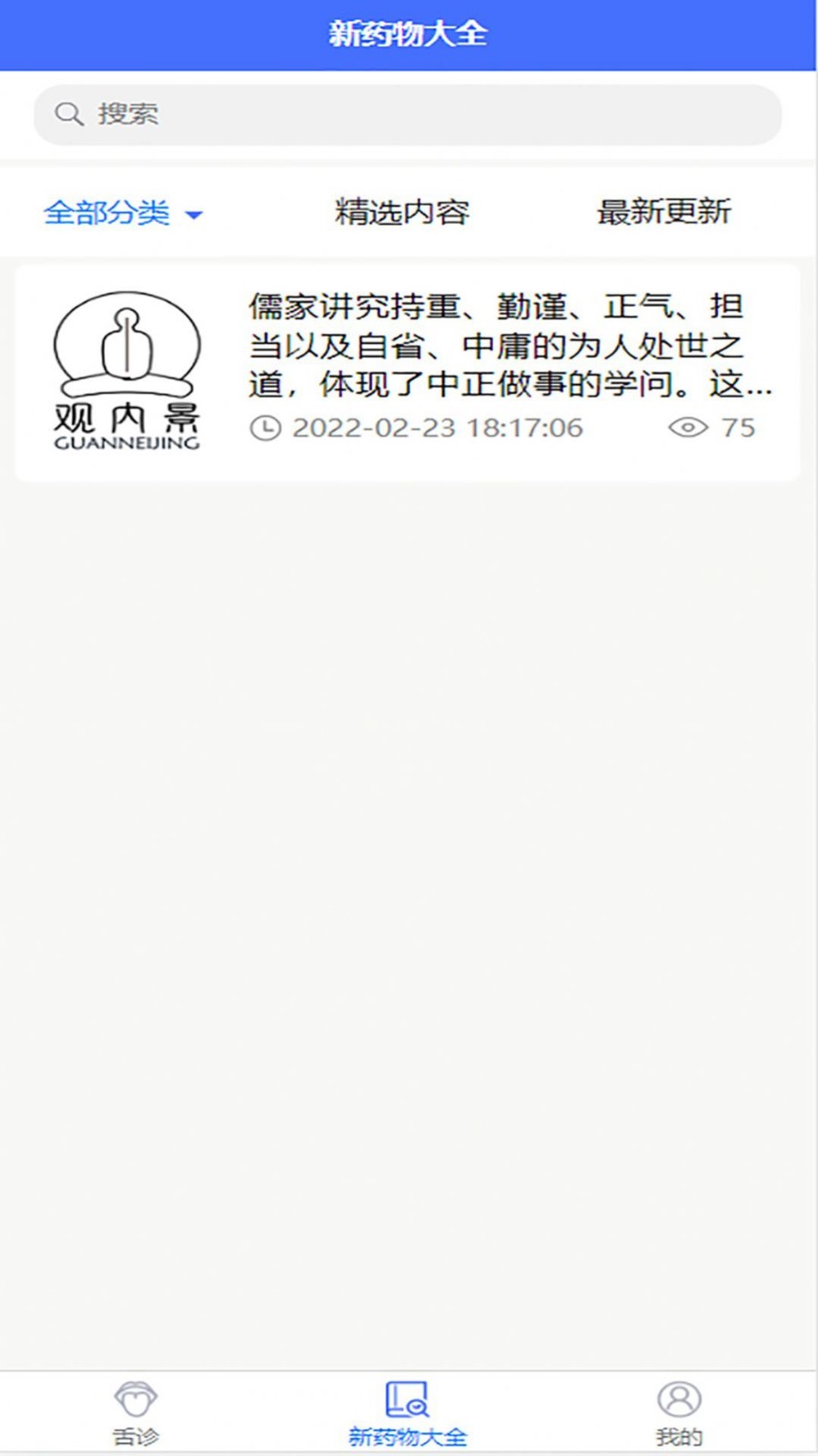
Task: Open the 观内景 article about 儒家
Action: pyautogui.click(x=408, y=371)
